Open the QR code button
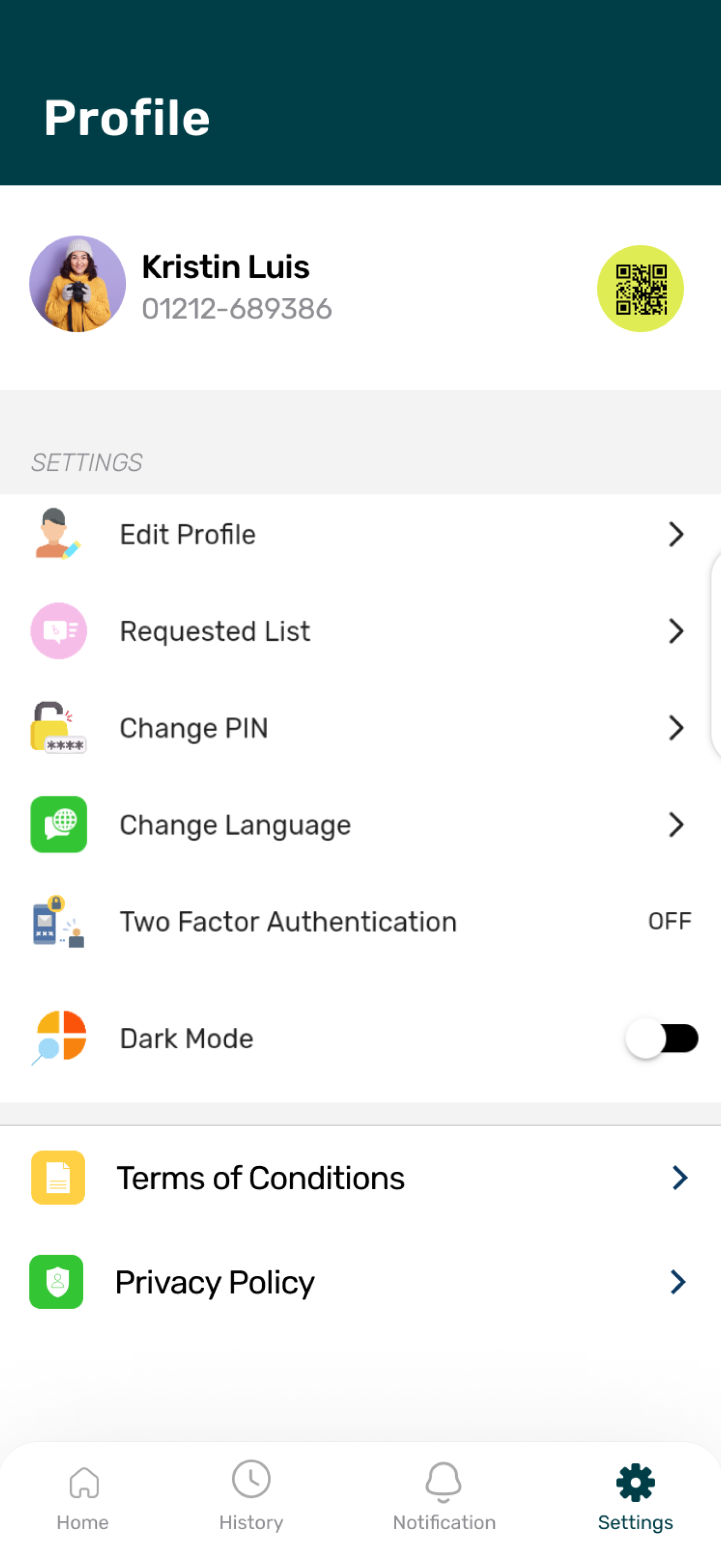The image size is (721, 1568). click(640, 289)
